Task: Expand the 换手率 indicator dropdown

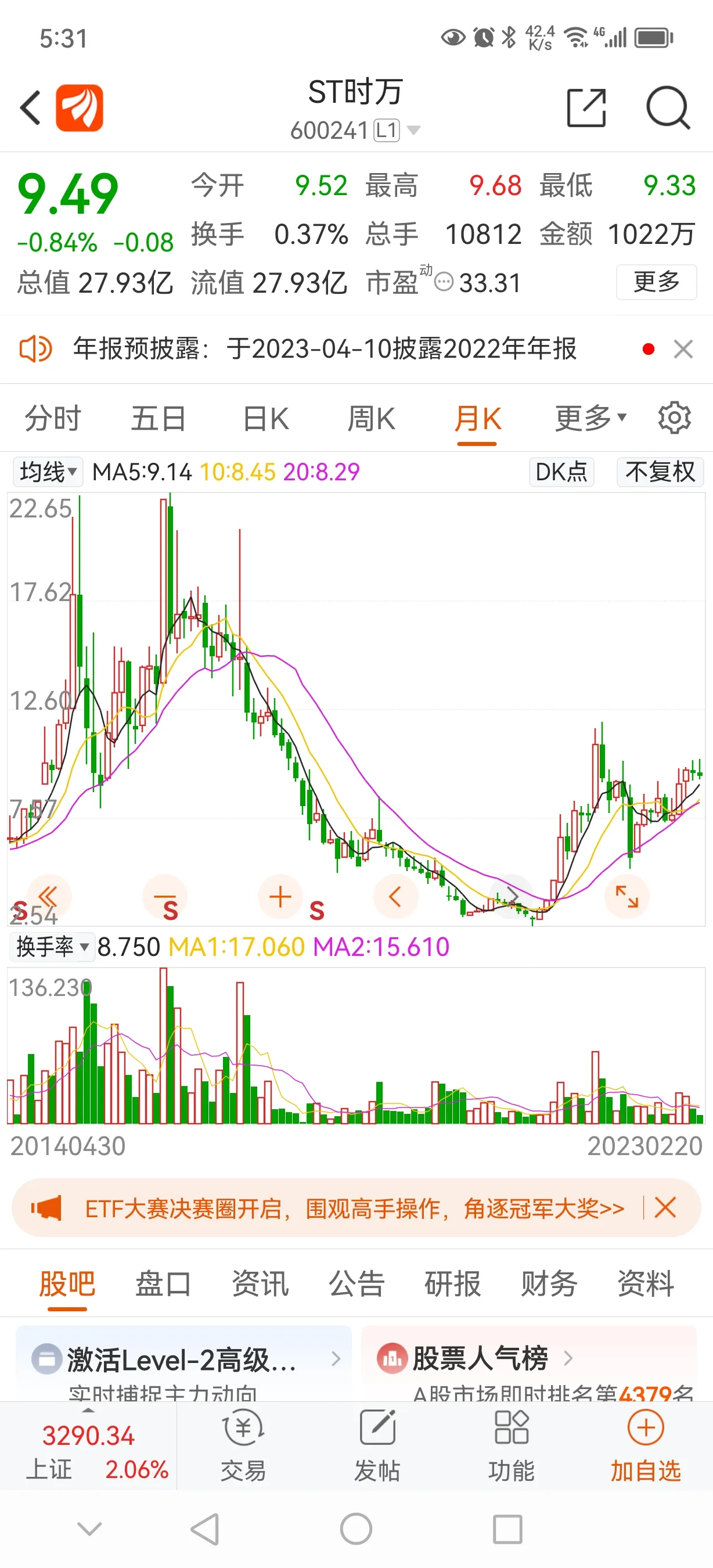Action: click(52, 947)
